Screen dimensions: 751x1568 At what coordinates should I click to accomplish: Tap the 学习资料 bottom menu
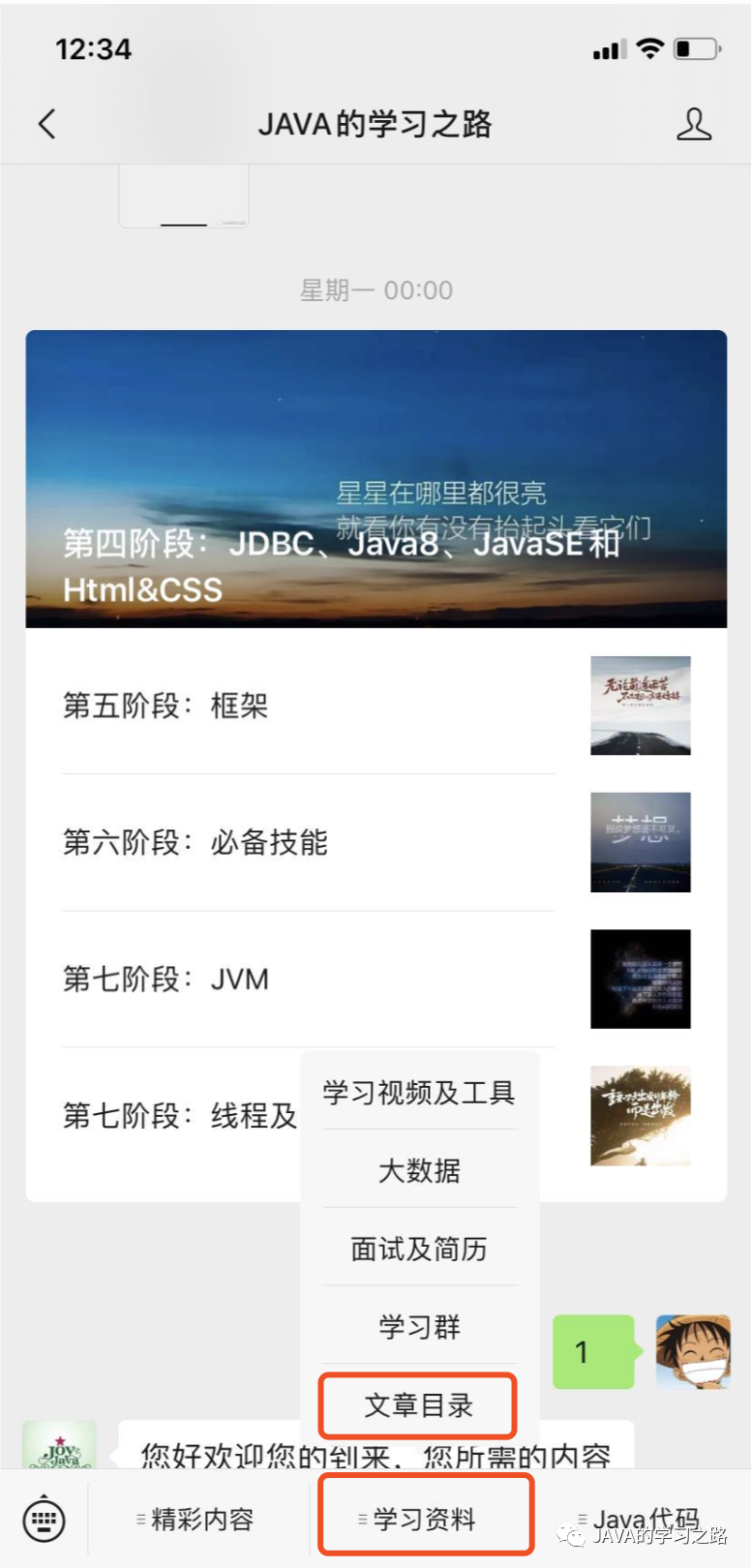(424, 1519)
